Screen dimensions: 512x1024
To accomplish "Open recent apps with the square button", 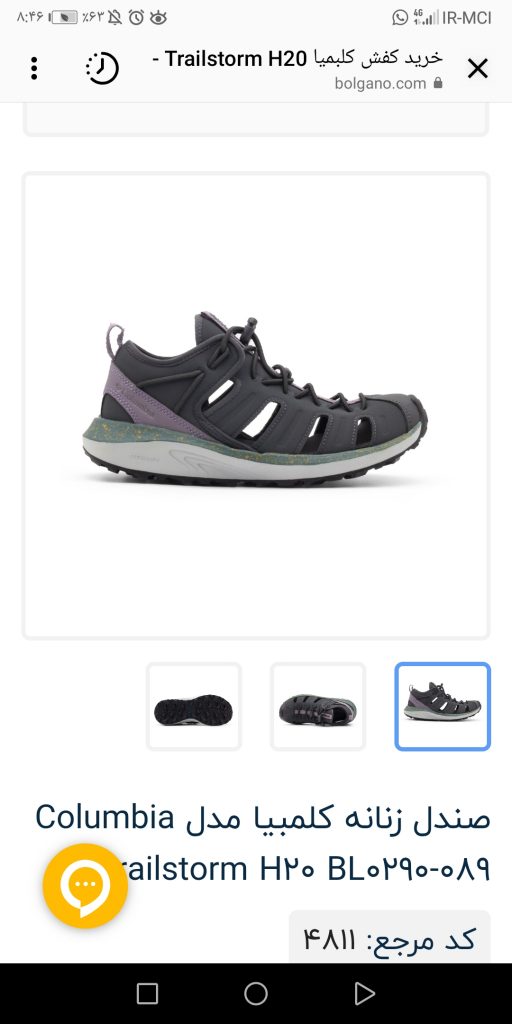I will coord(148,993).
